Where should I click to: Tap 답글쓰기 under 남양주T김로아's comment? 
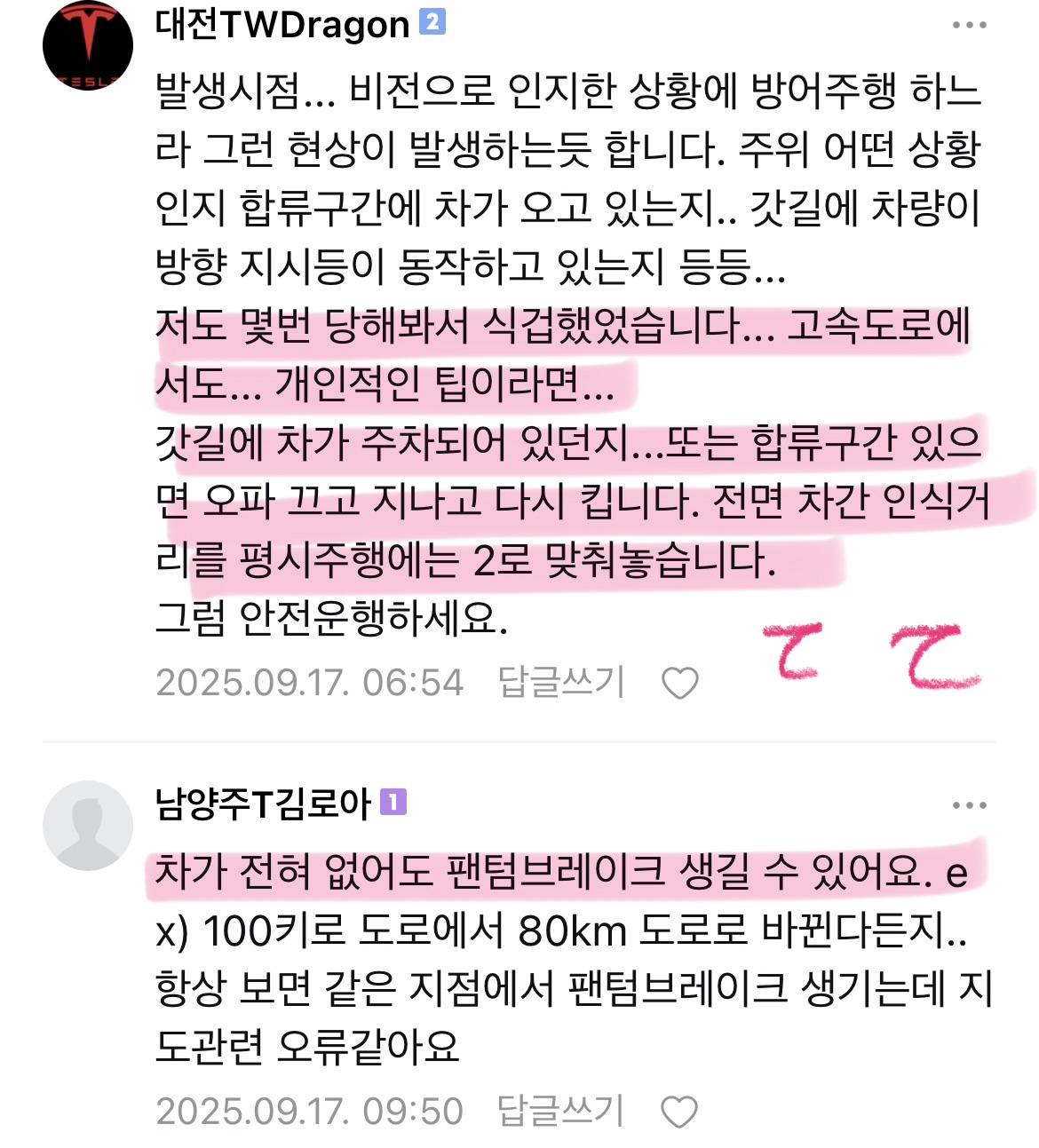pos(561,1111)
